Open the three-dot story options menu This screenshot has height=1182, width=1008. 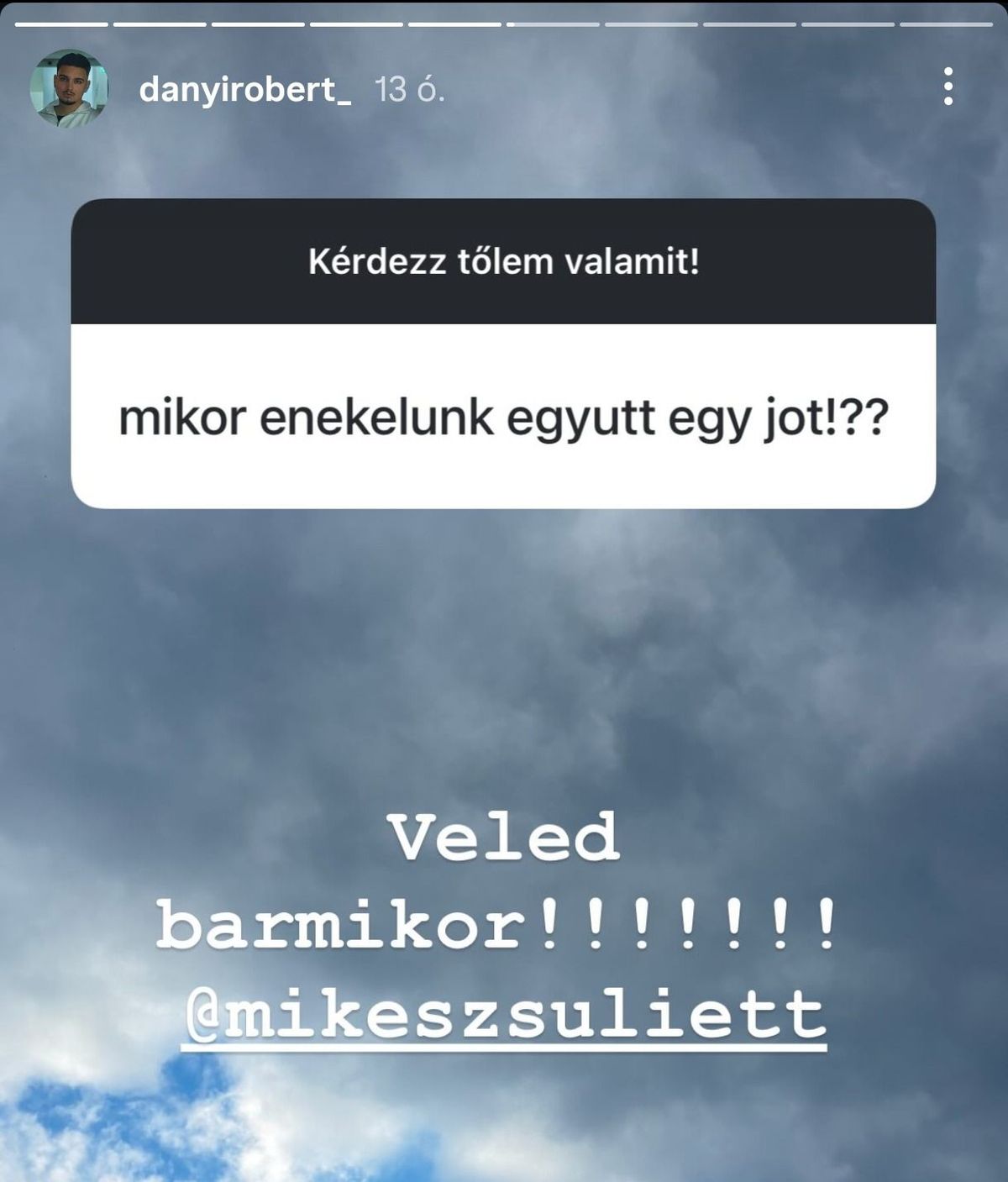pos(948,87)
